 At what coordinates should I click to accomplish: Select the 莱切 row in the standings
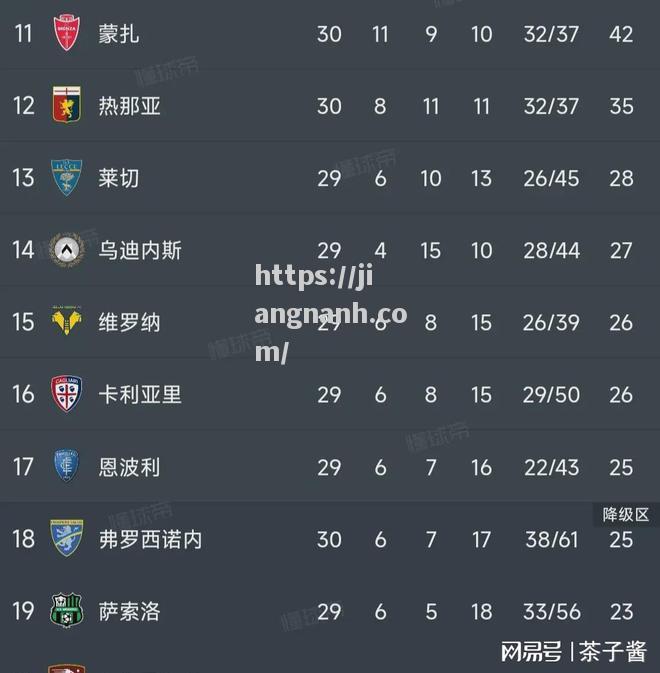click(119, 178)
